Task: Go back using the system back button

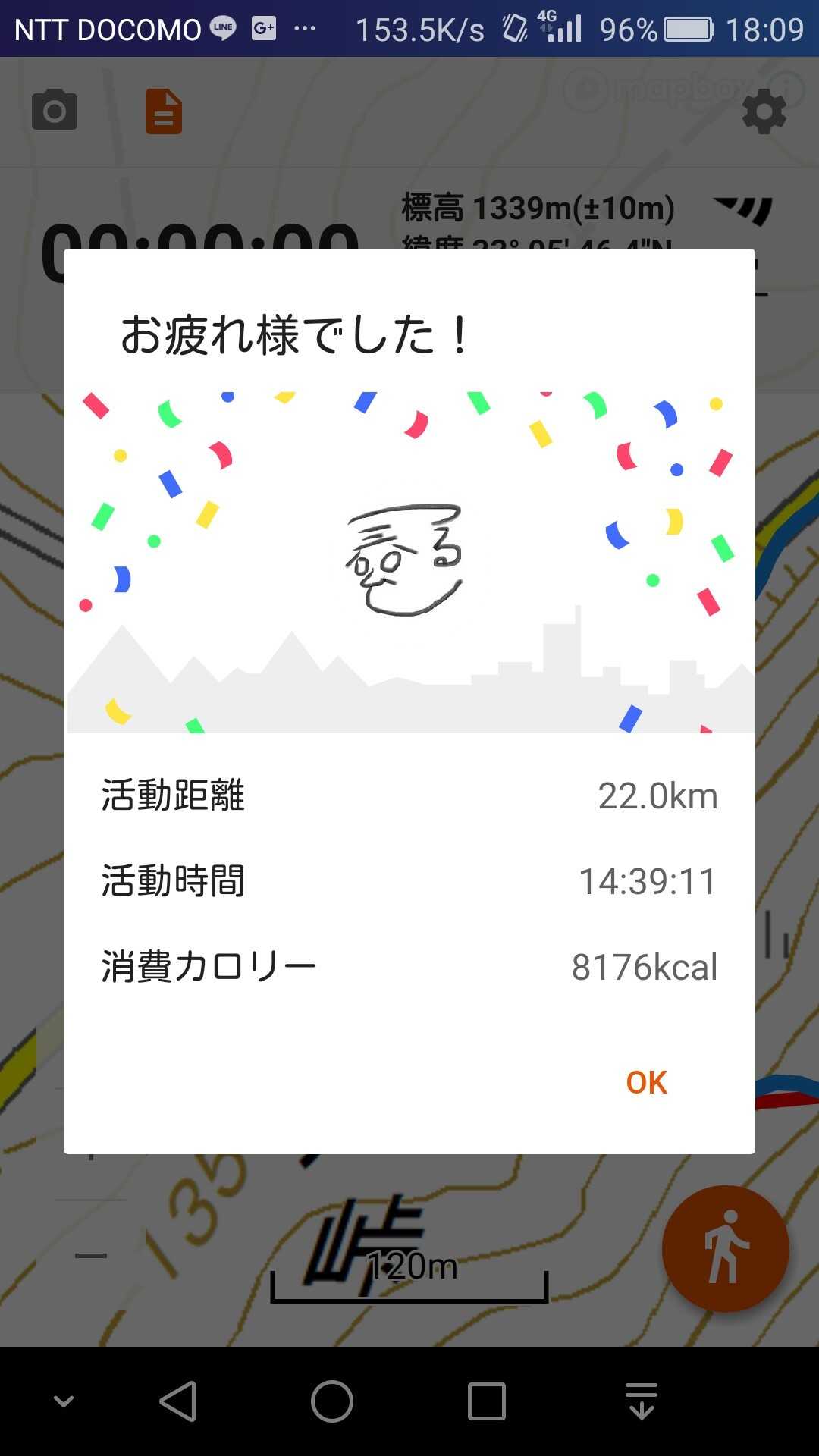Action: click(x=179, y=1401)
